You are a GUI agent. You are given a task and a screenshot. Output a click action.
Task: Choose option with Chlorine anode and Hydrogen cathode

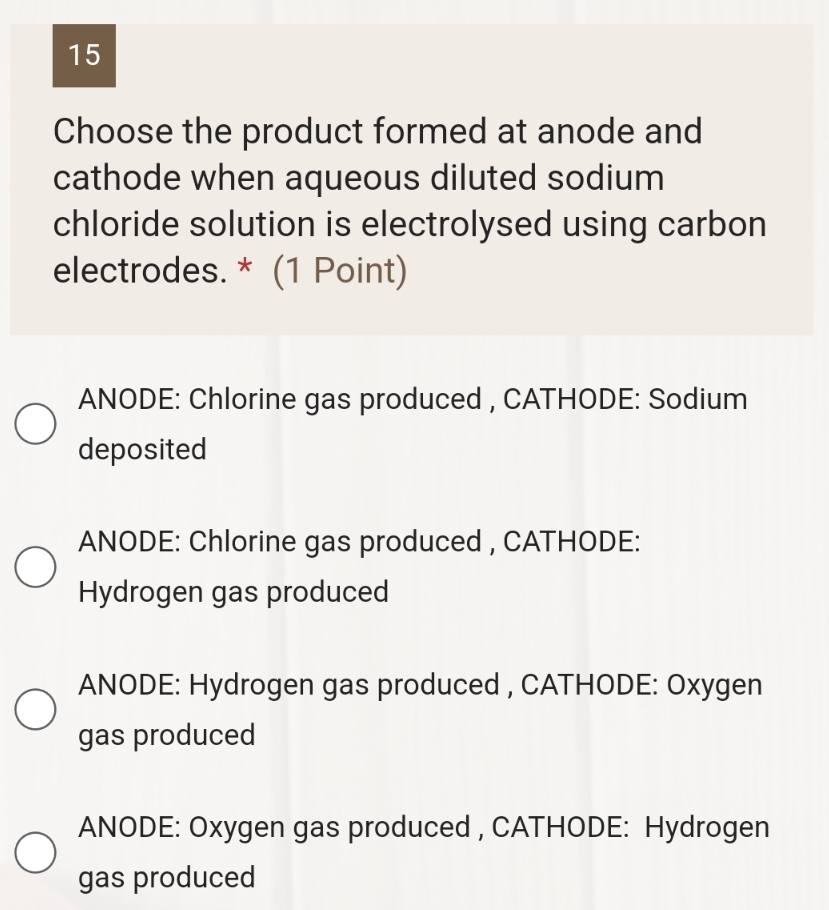click(35, 567)
